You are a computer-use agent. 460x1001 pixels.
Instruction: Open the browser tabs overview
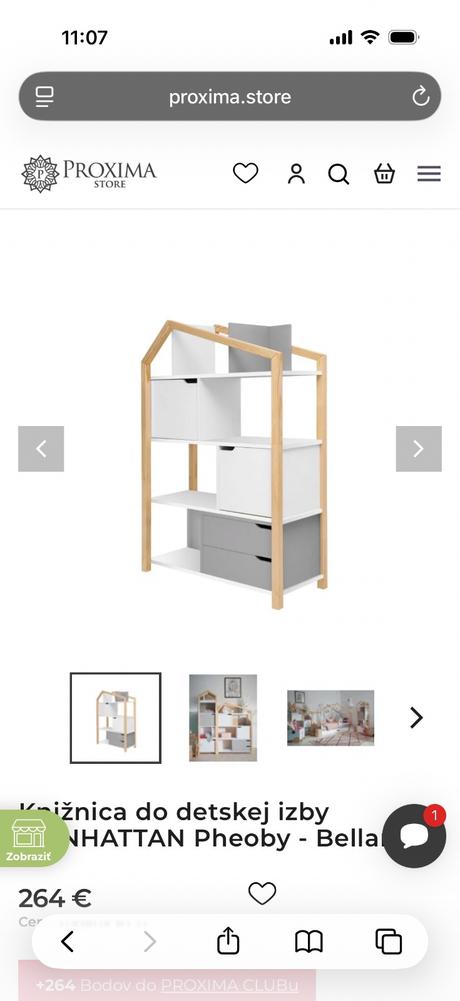click(389, 941)
